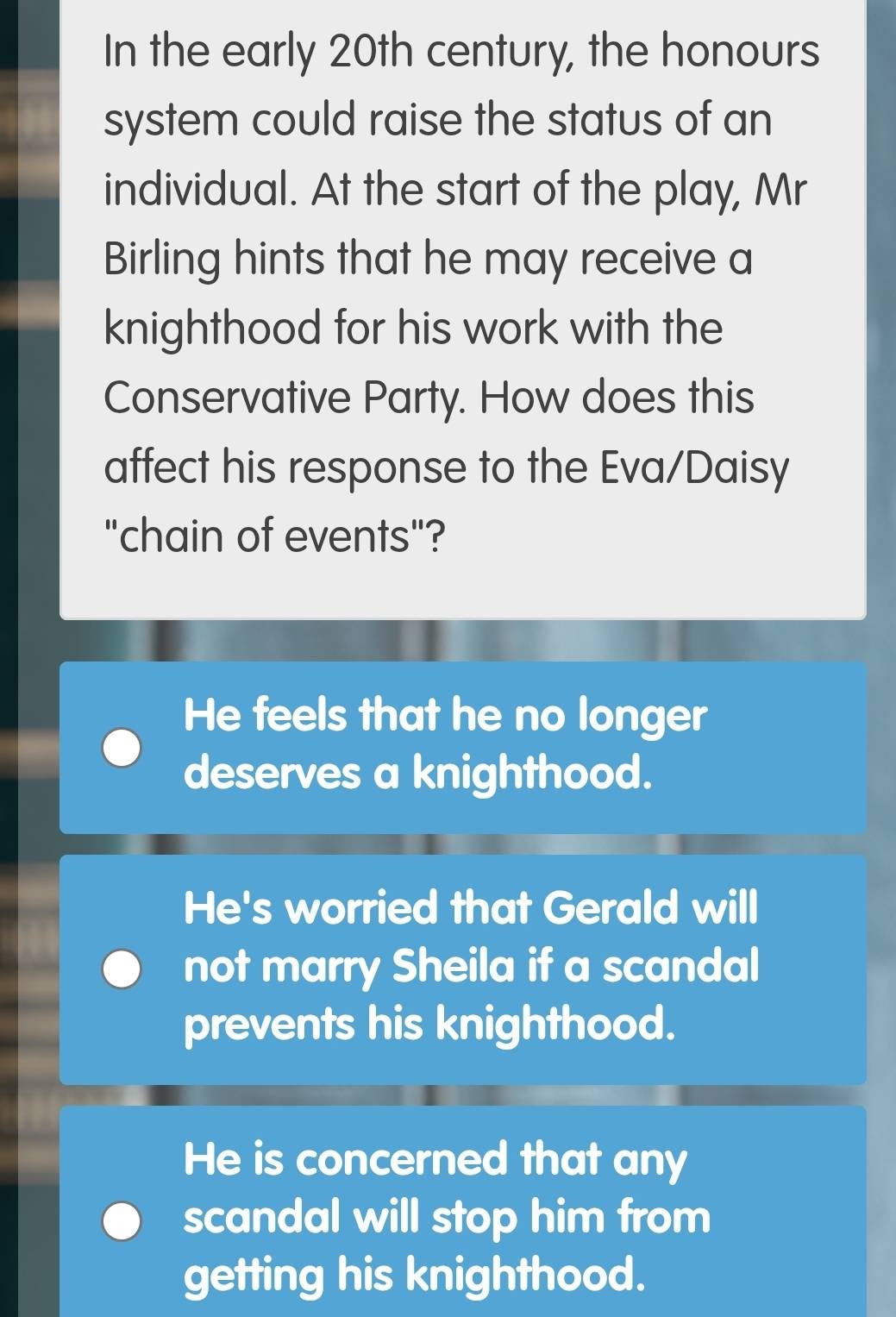Screen dimensions: 896x1317
Task: Select 'He feels that he no longer deserves' answer
Action: tap(122, 747)
